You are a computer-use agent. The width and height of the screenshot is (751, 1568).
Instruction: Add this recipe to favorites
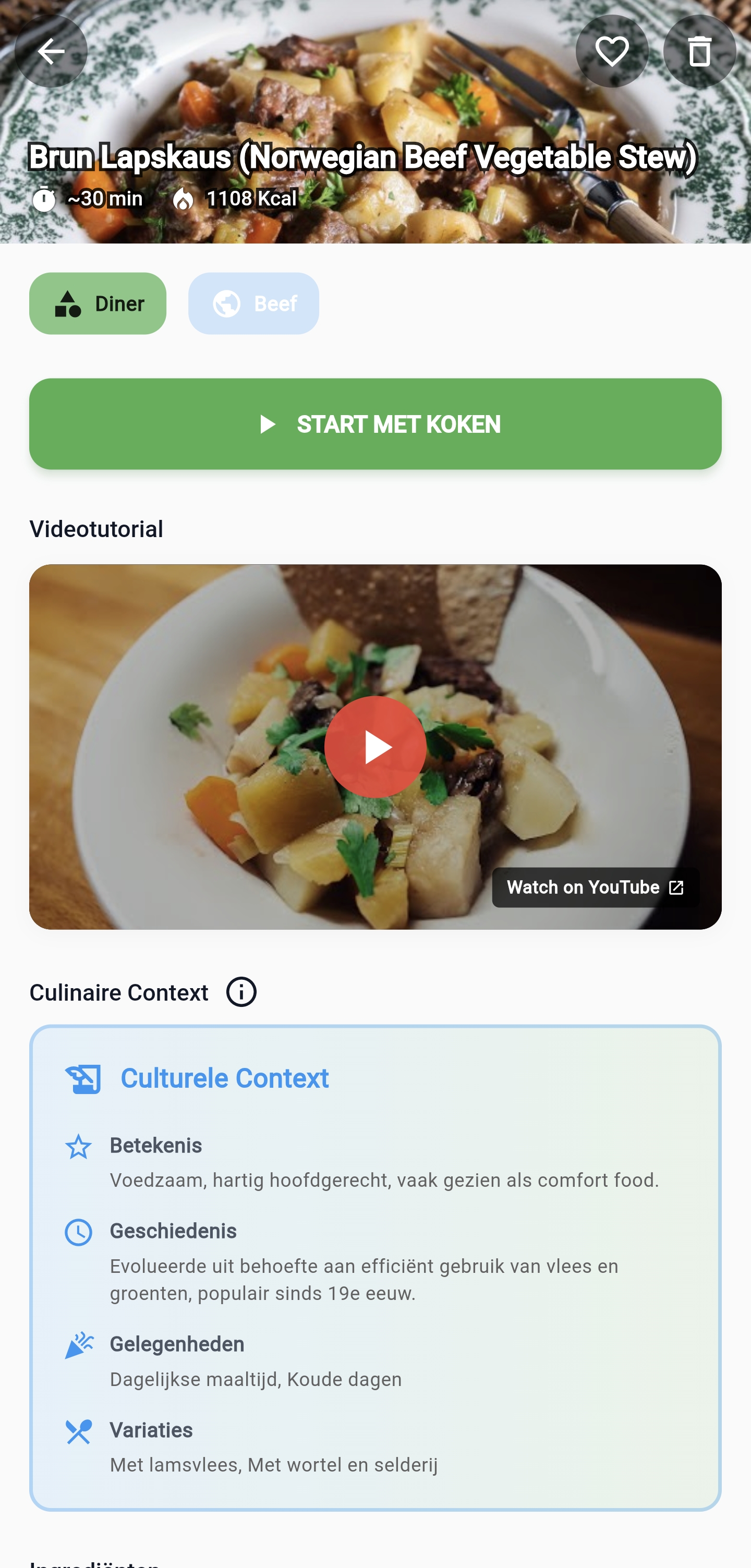612,51
